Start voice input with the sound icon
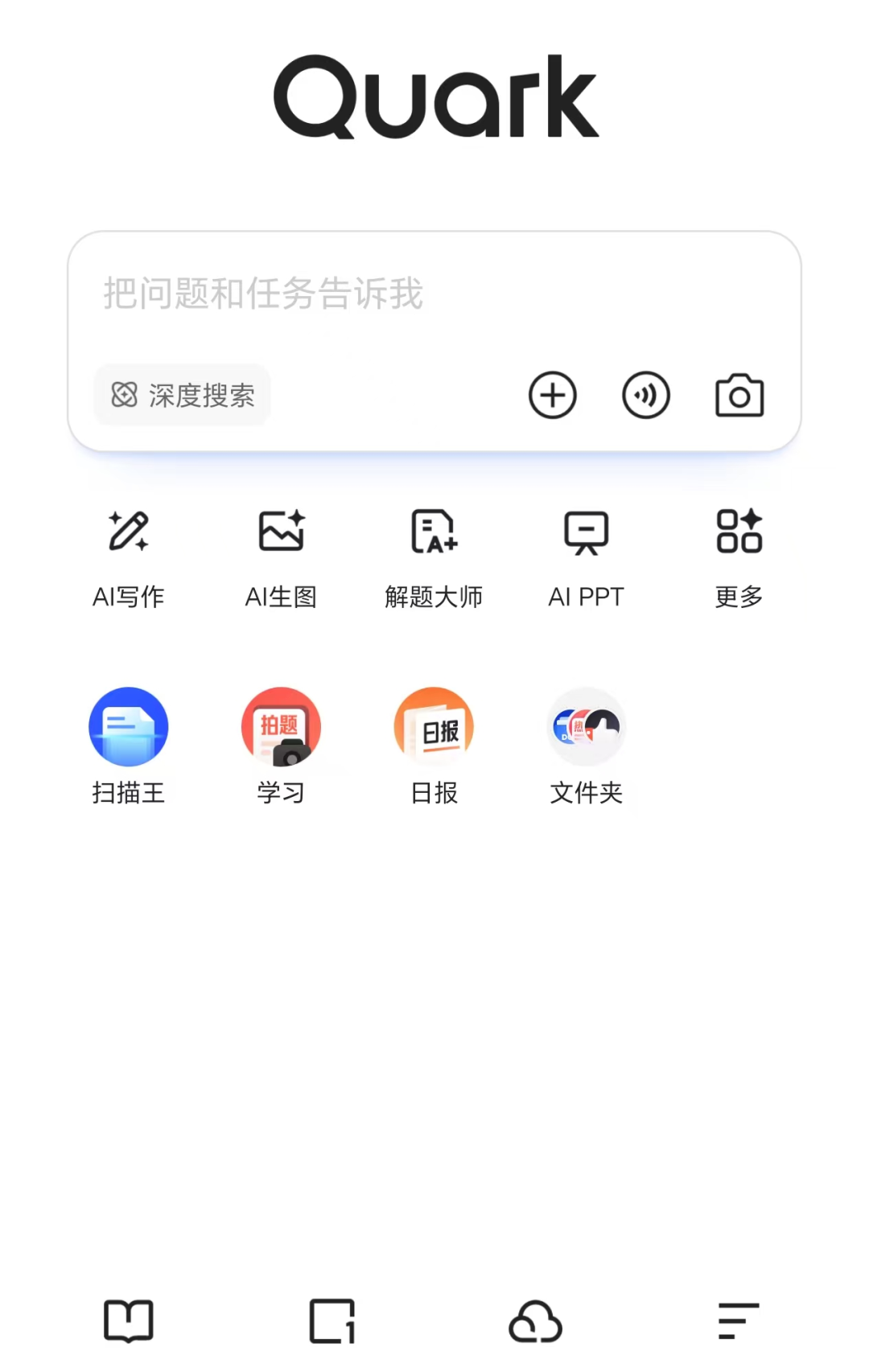The height and width of the screenshot is (1372, 869). [x=645, y=396]
